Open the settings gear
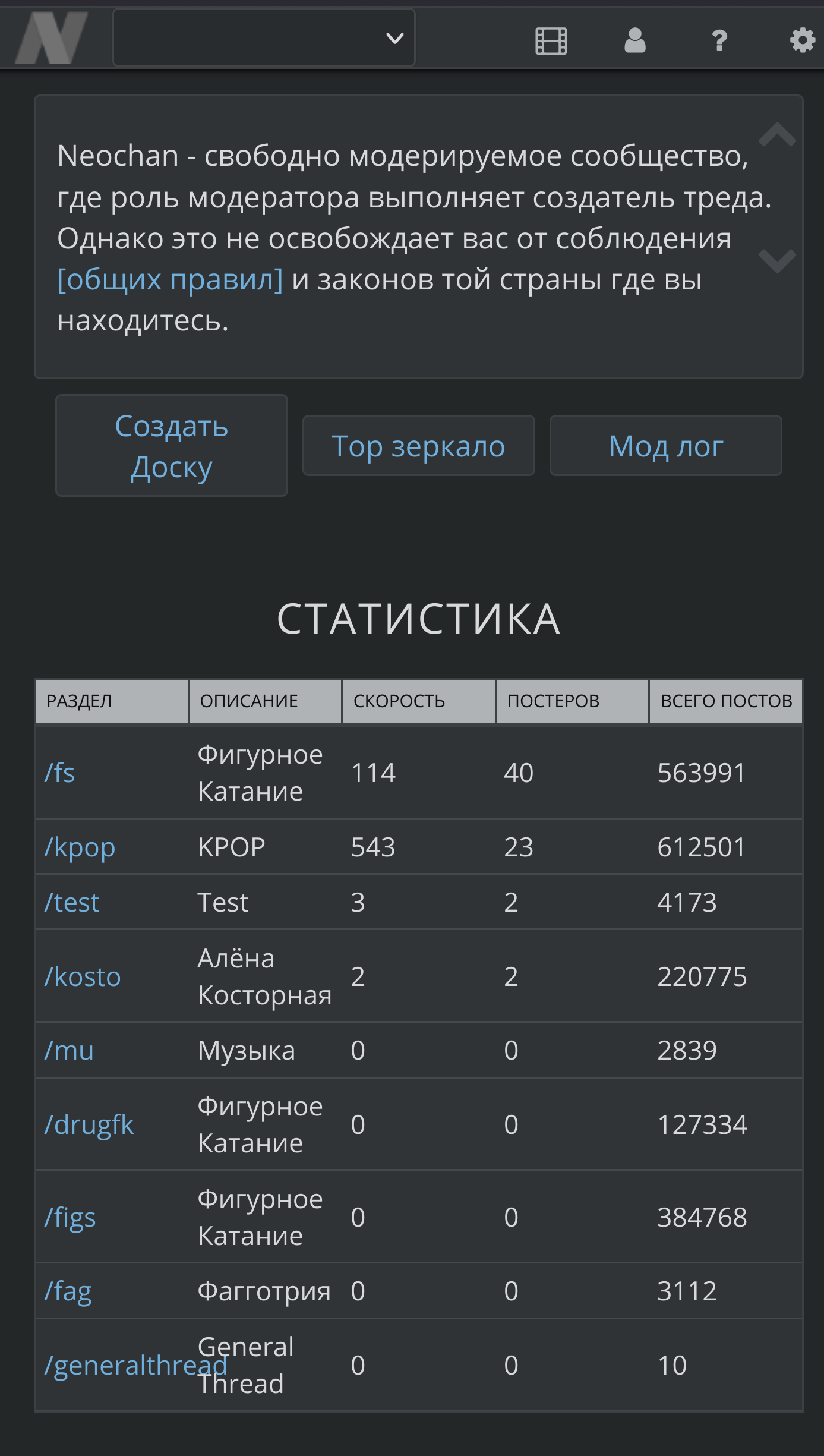This screenshot has height=1456, width=824. tap(802, 41)
